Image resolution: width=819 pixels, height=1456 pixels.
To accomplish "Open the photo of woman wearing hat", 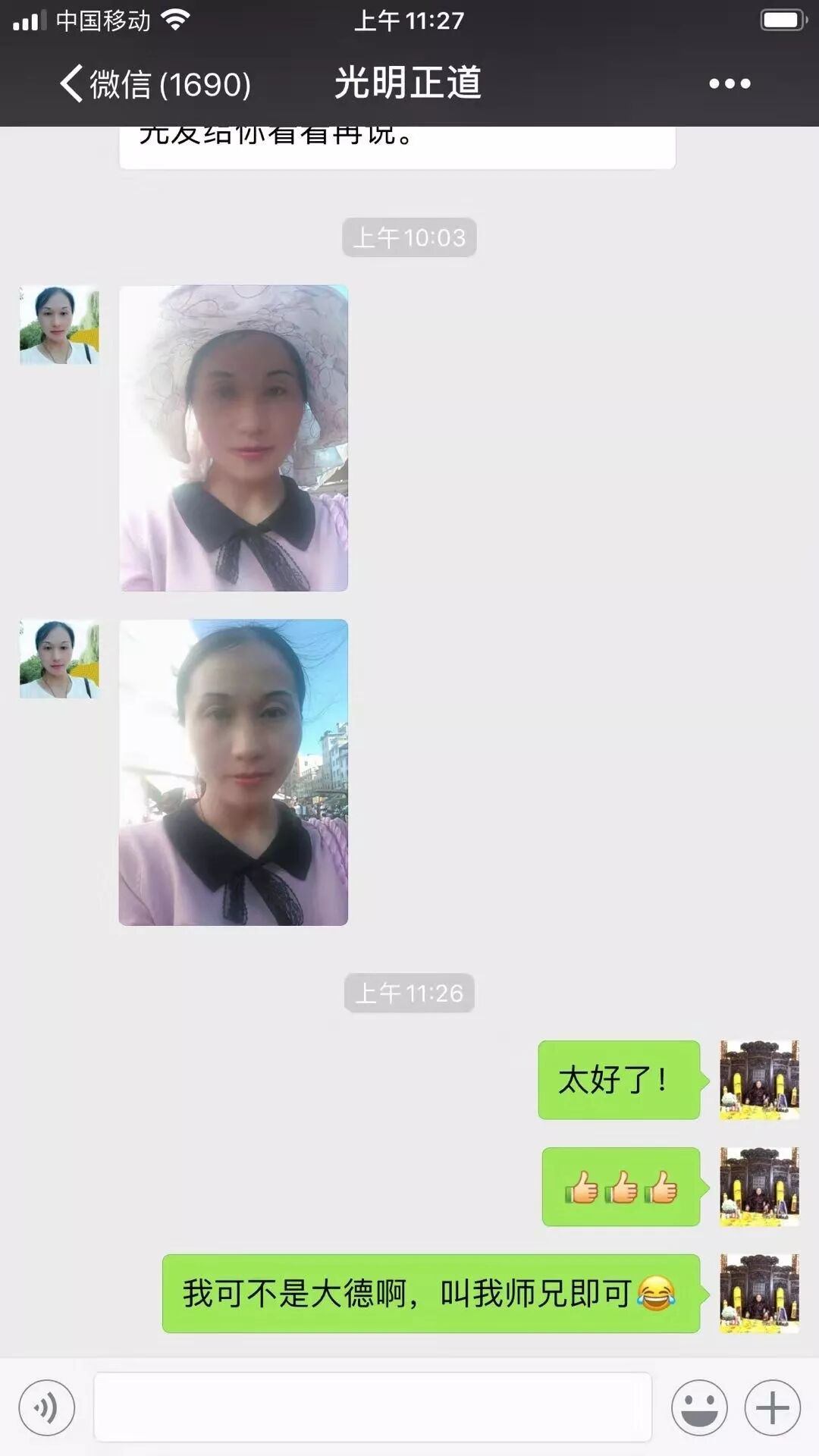I will coord(234,438).
